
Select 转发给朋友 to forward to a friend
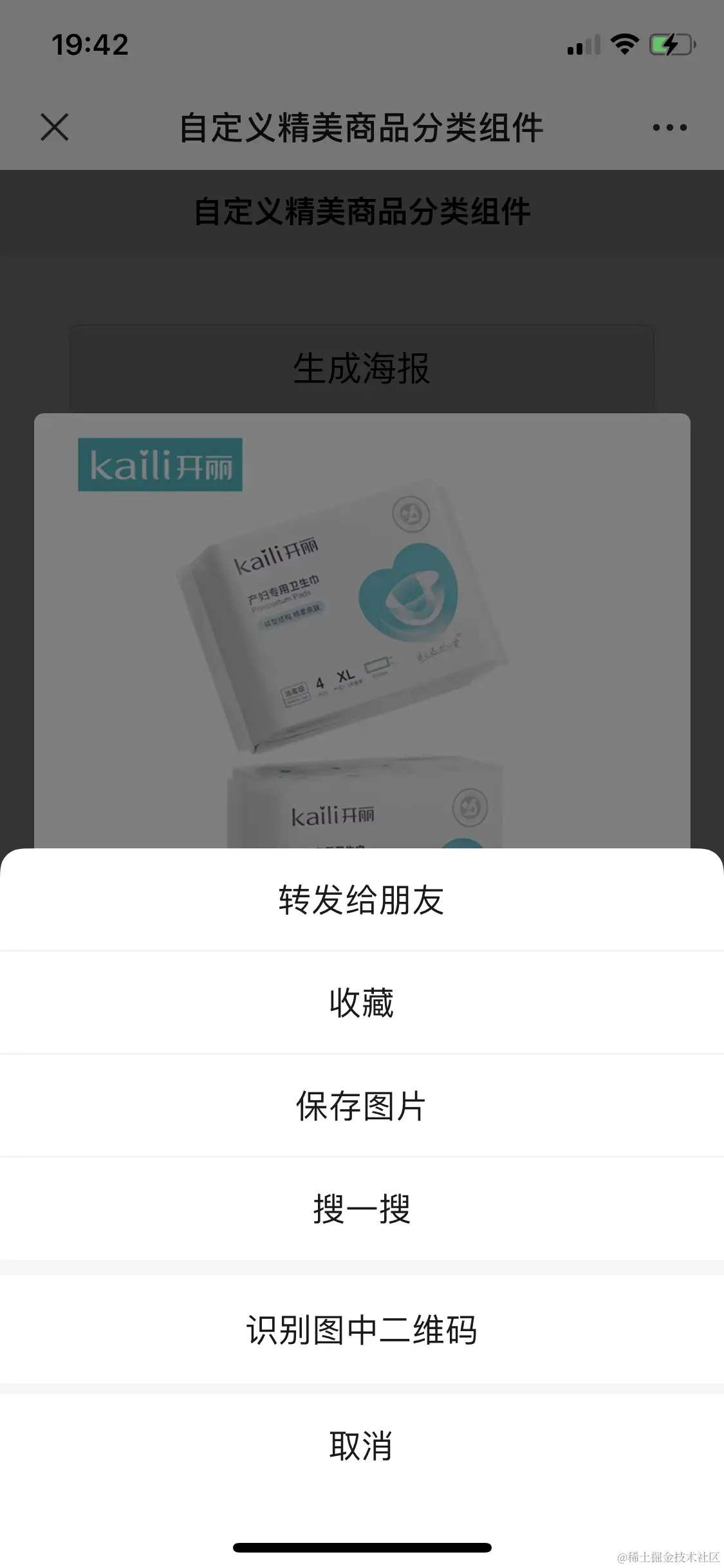362,900
